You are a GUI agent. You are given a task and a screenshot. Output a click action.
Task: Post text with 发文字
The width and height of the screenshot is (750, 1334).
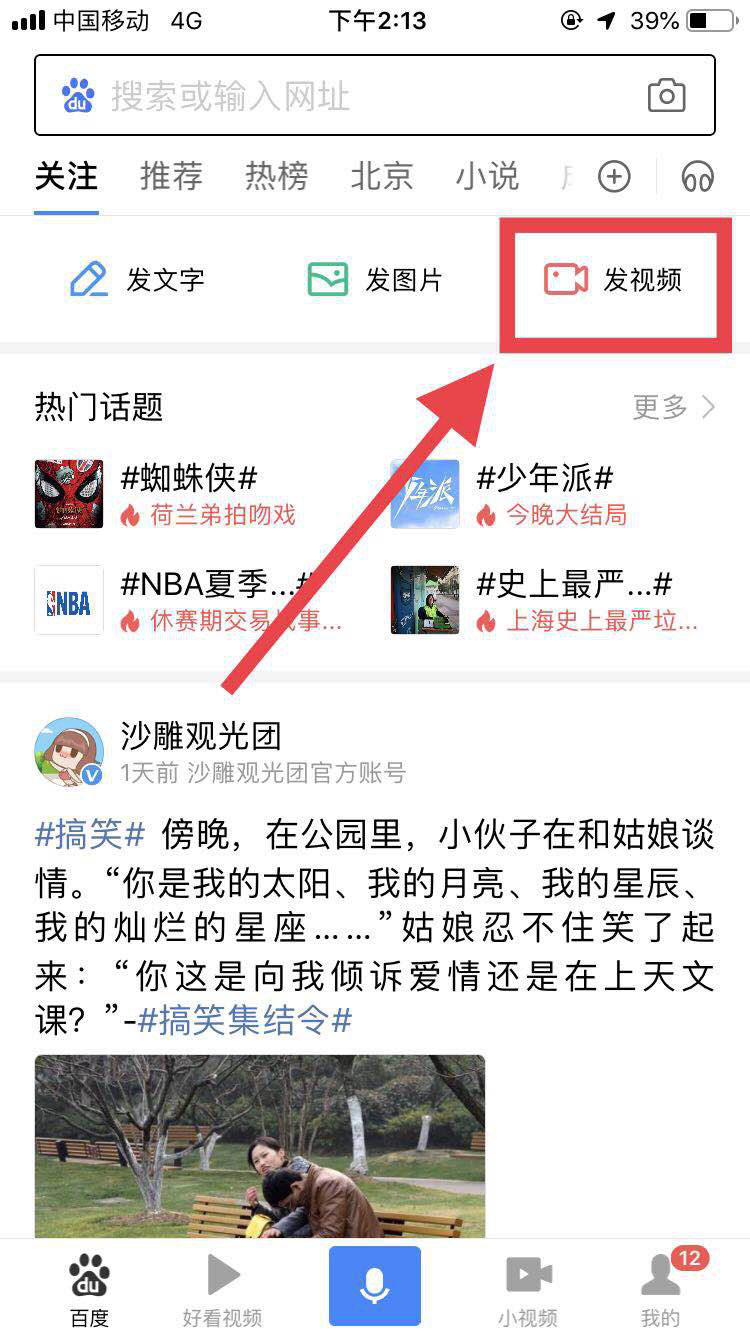137,280
